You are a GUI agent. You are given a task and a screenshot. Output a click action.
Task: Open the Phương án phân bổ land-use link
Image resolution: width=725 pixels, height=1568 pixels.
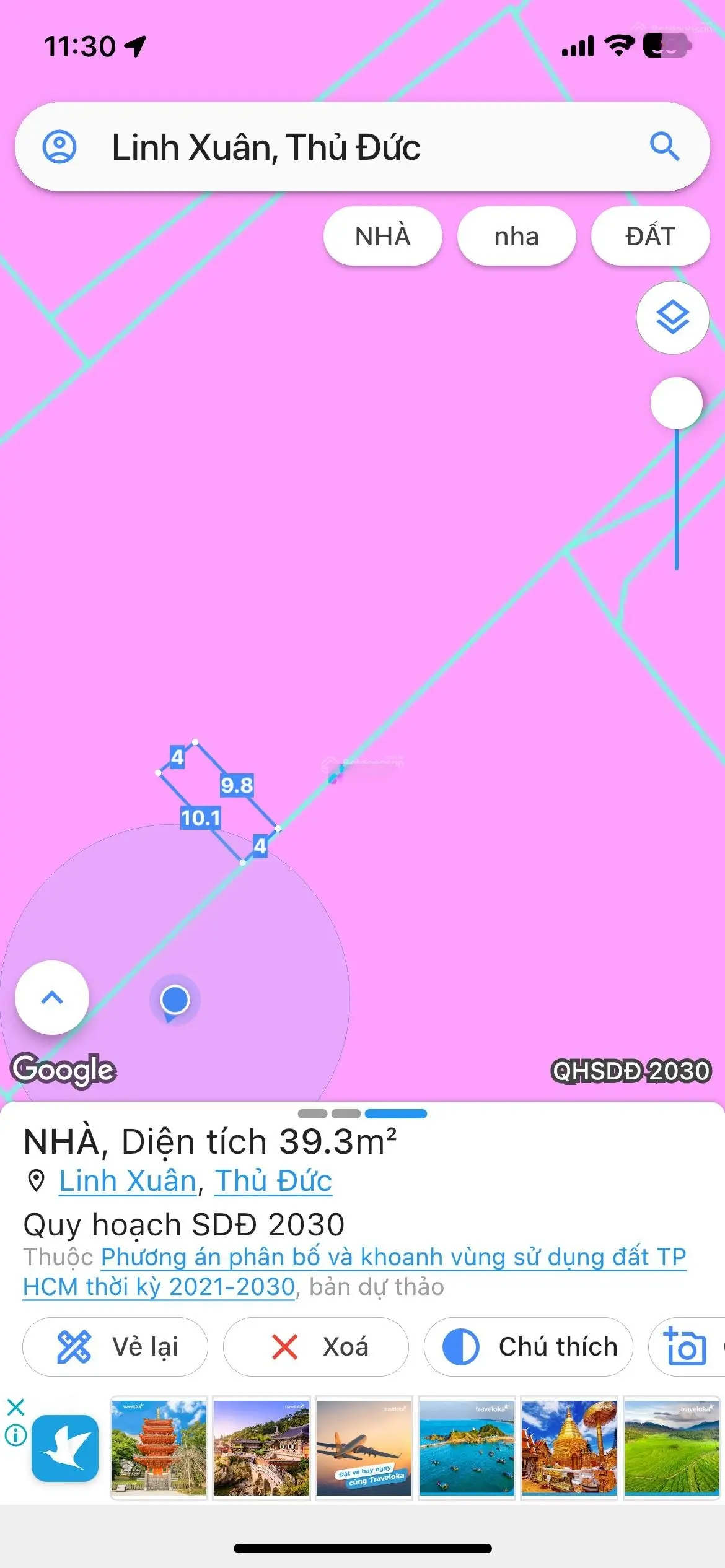tap(393, 1257)
